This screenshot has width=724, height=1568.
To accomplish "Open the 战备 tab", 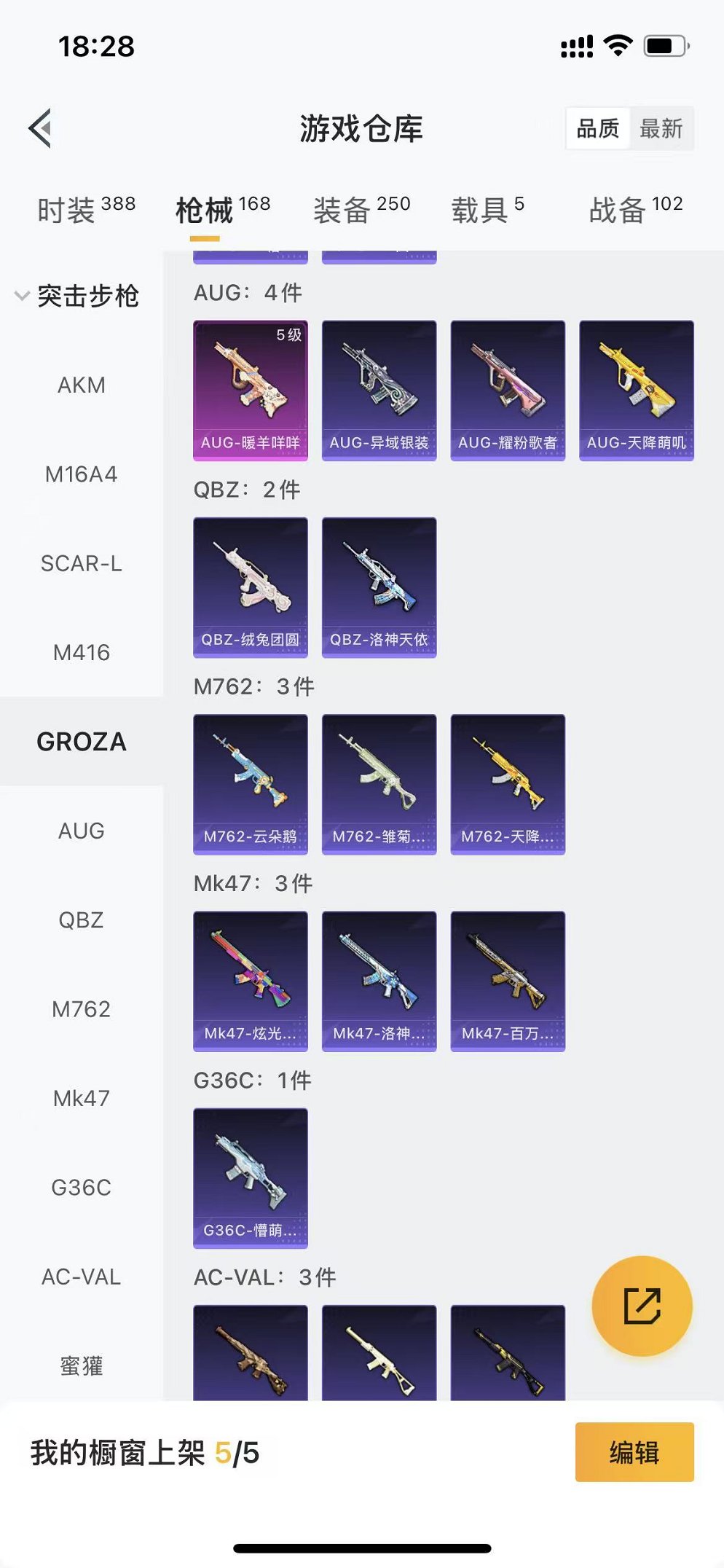I will [x=635, y=210].
